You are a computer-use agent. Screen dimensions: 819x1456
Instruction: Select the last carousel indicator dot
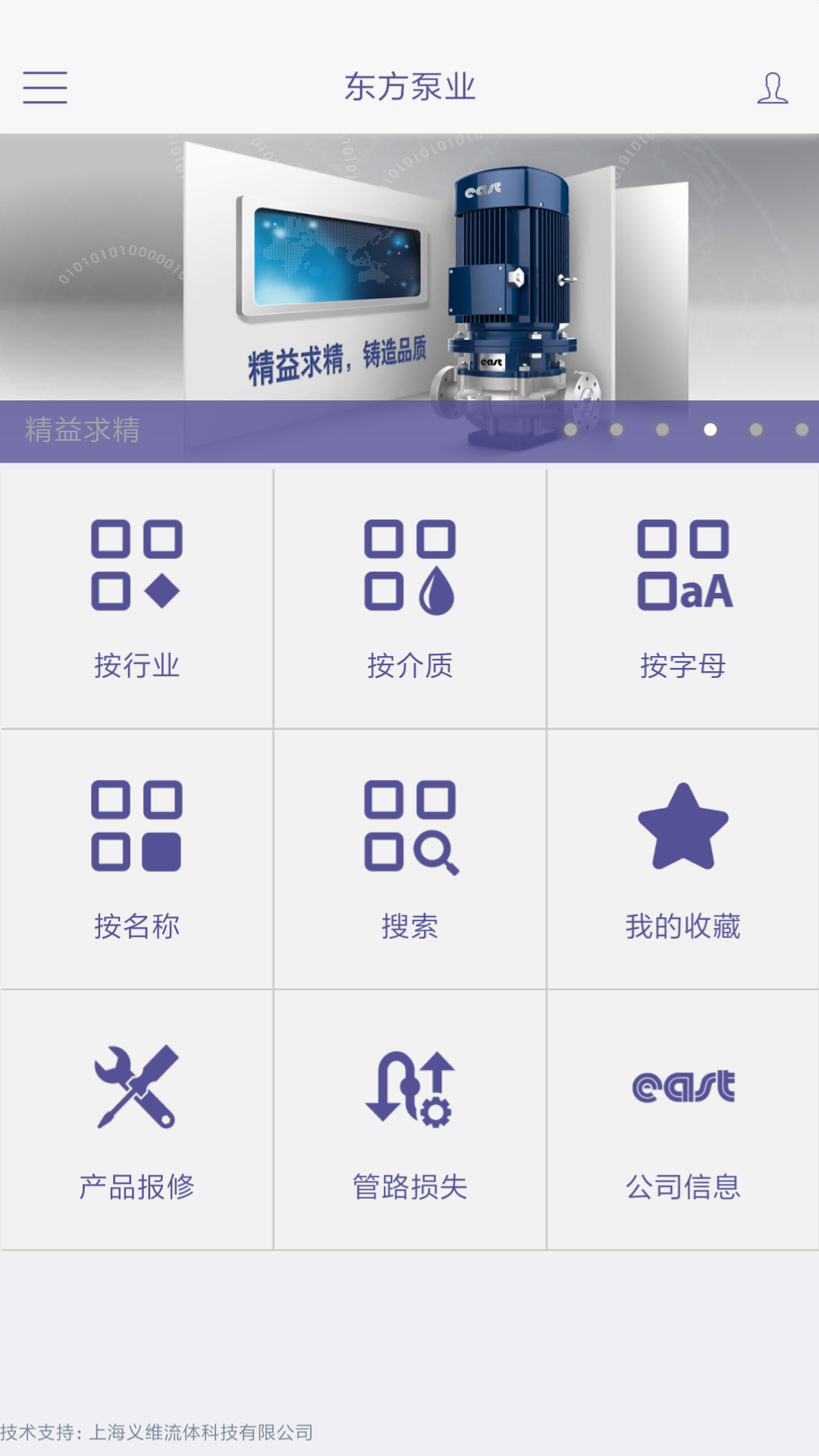pos(802,428)
